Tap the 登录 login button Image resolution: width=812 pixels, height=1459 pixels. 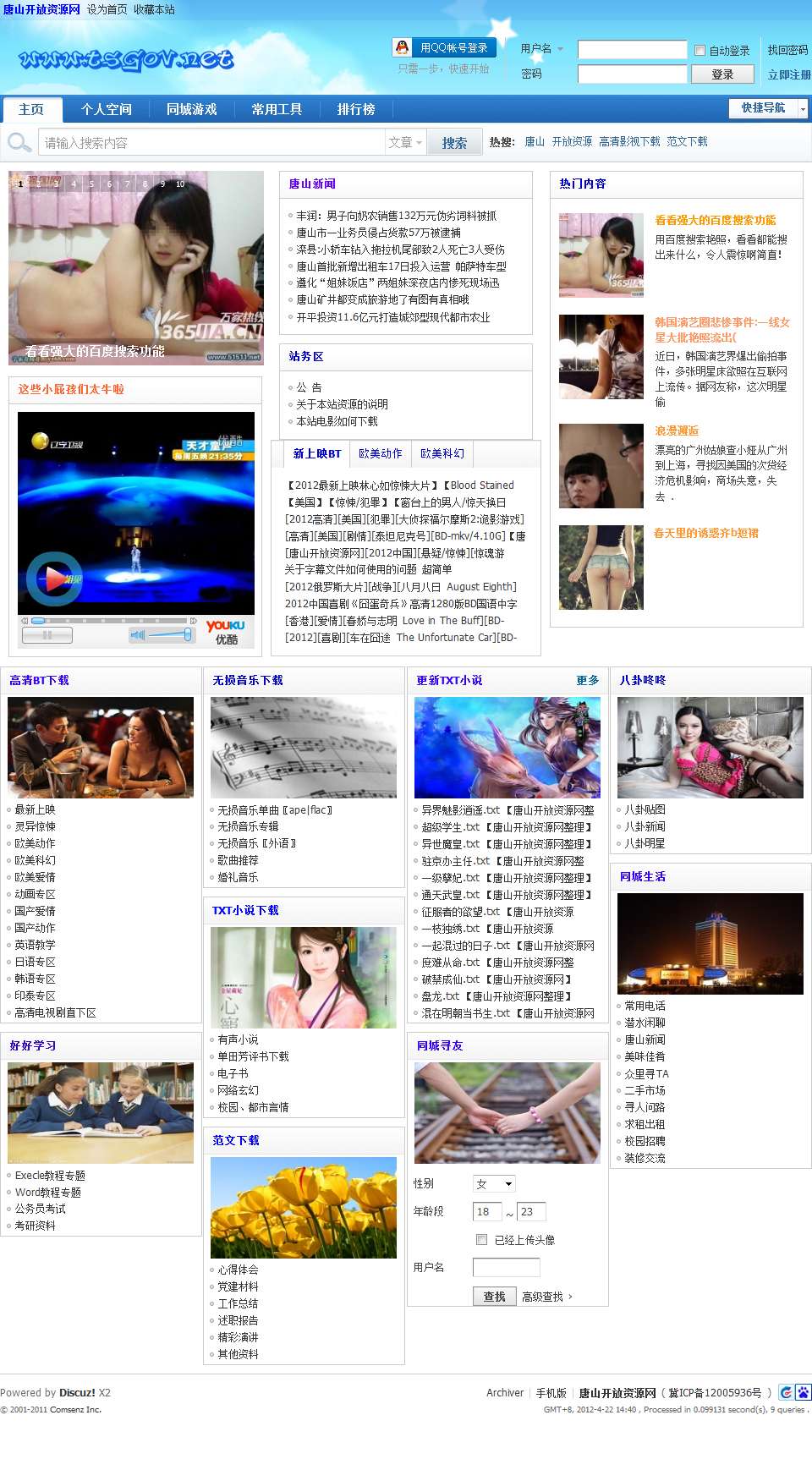(x=722, y=74)
